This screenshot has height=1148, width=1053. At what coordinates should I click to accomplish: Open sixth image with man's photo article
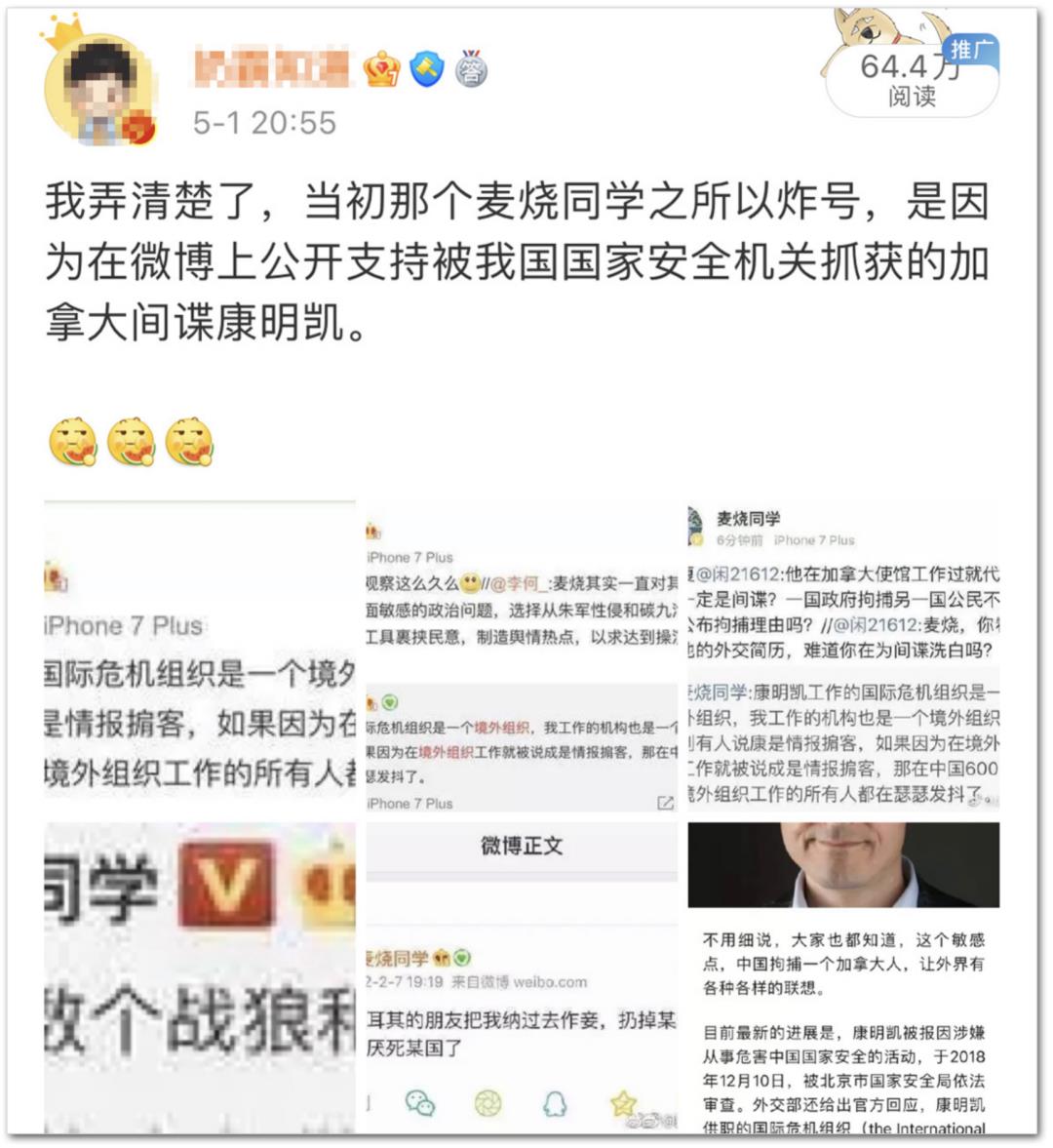pos(843,975)
